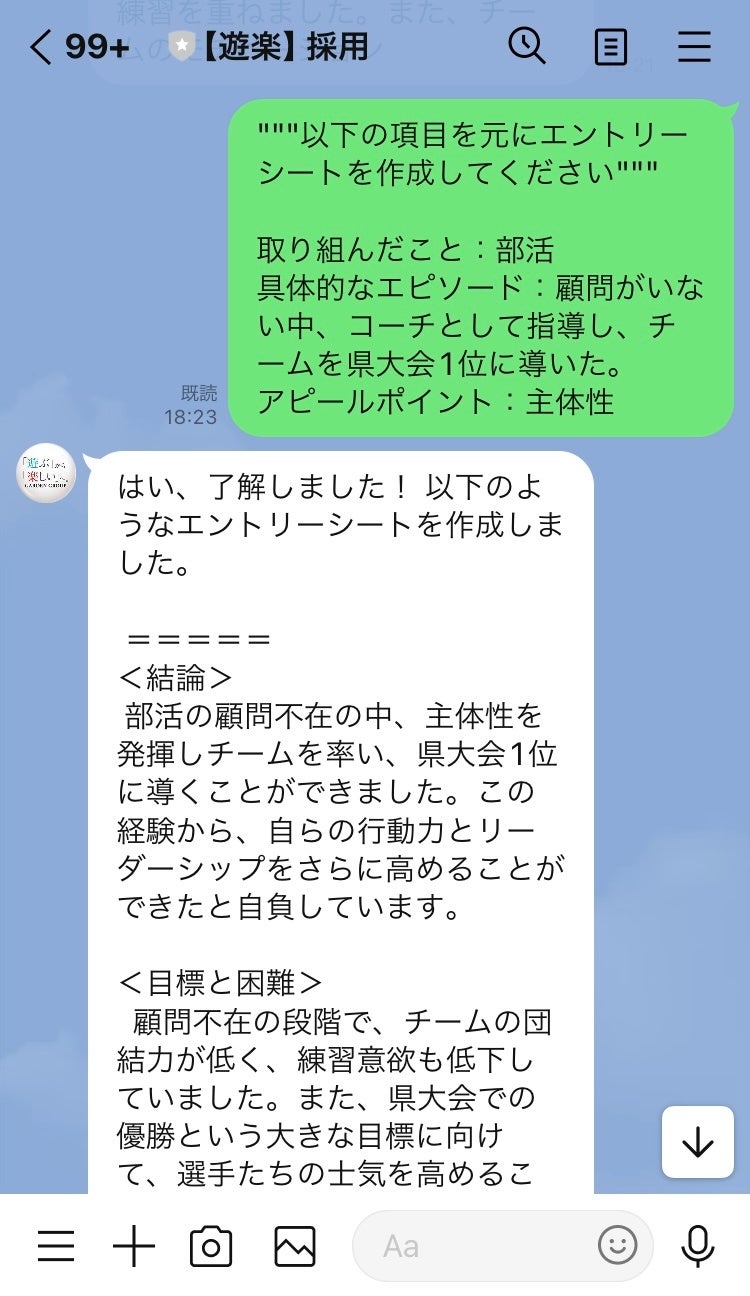Record a voice message with microphone
The height and width of the screenshot is (1296, 750).
697,1246
